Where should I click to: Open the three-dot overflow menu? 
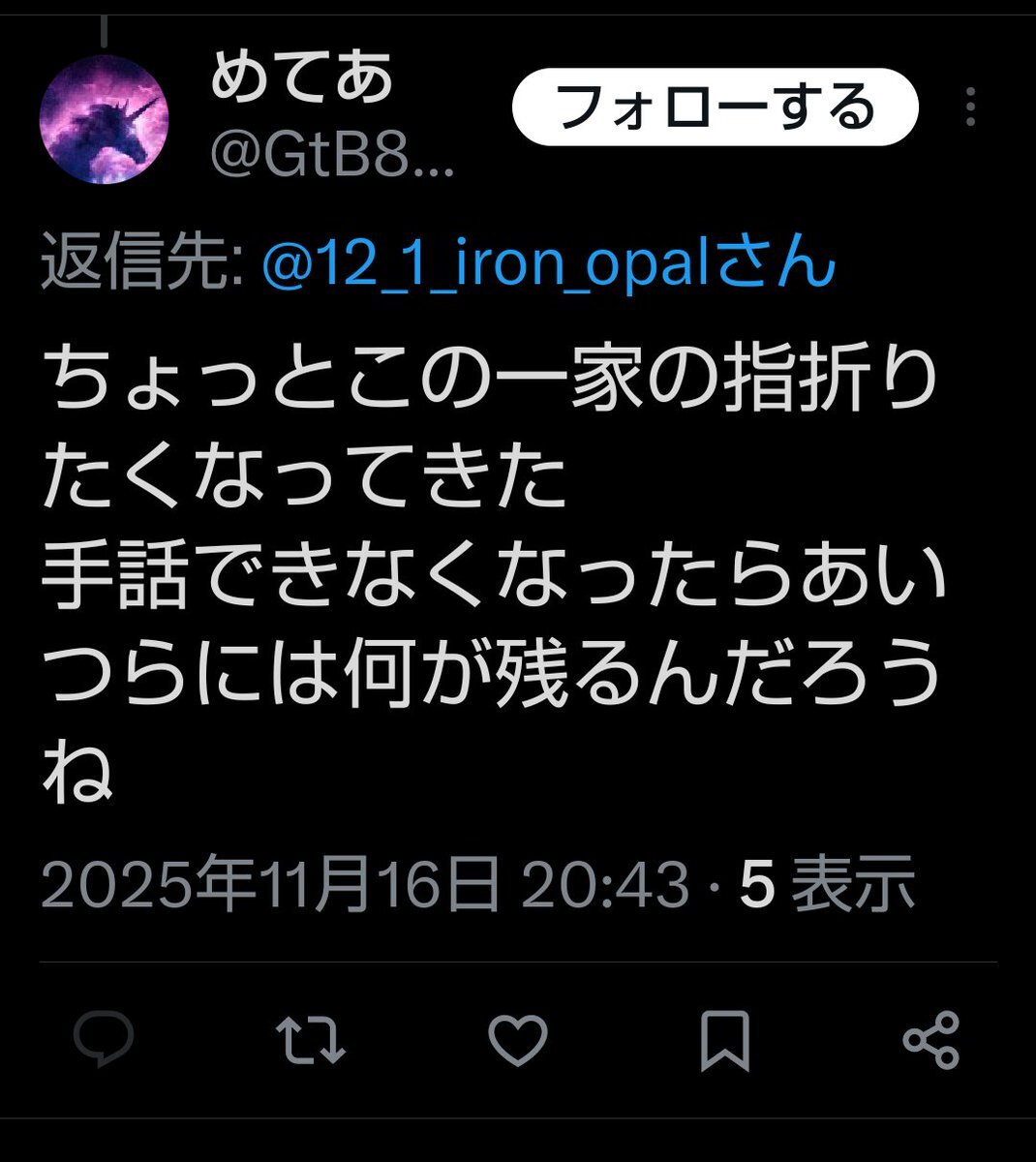click(x=971, y=107)
